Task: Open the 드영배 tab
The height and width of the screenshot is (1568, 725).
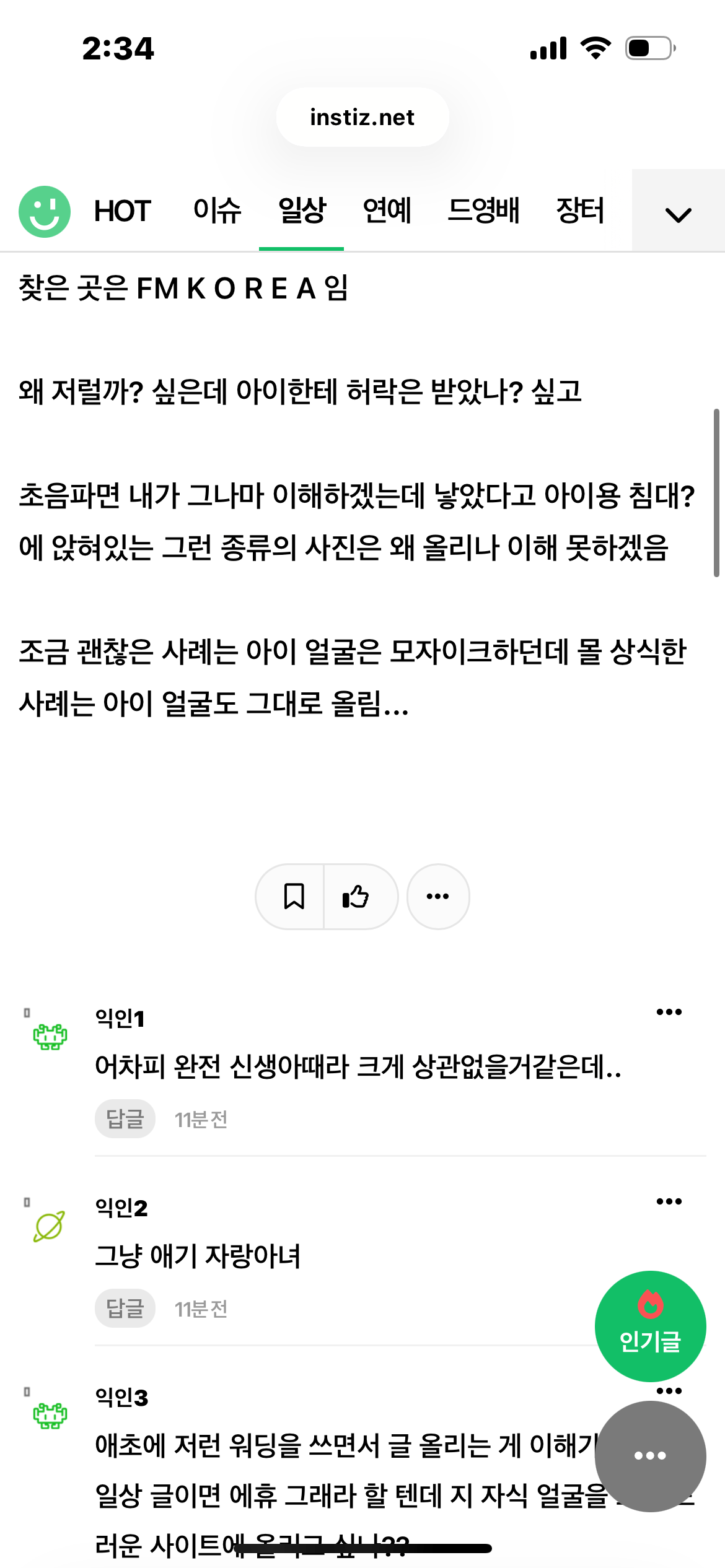Action: pyautogui.click(x=483, y=211)
